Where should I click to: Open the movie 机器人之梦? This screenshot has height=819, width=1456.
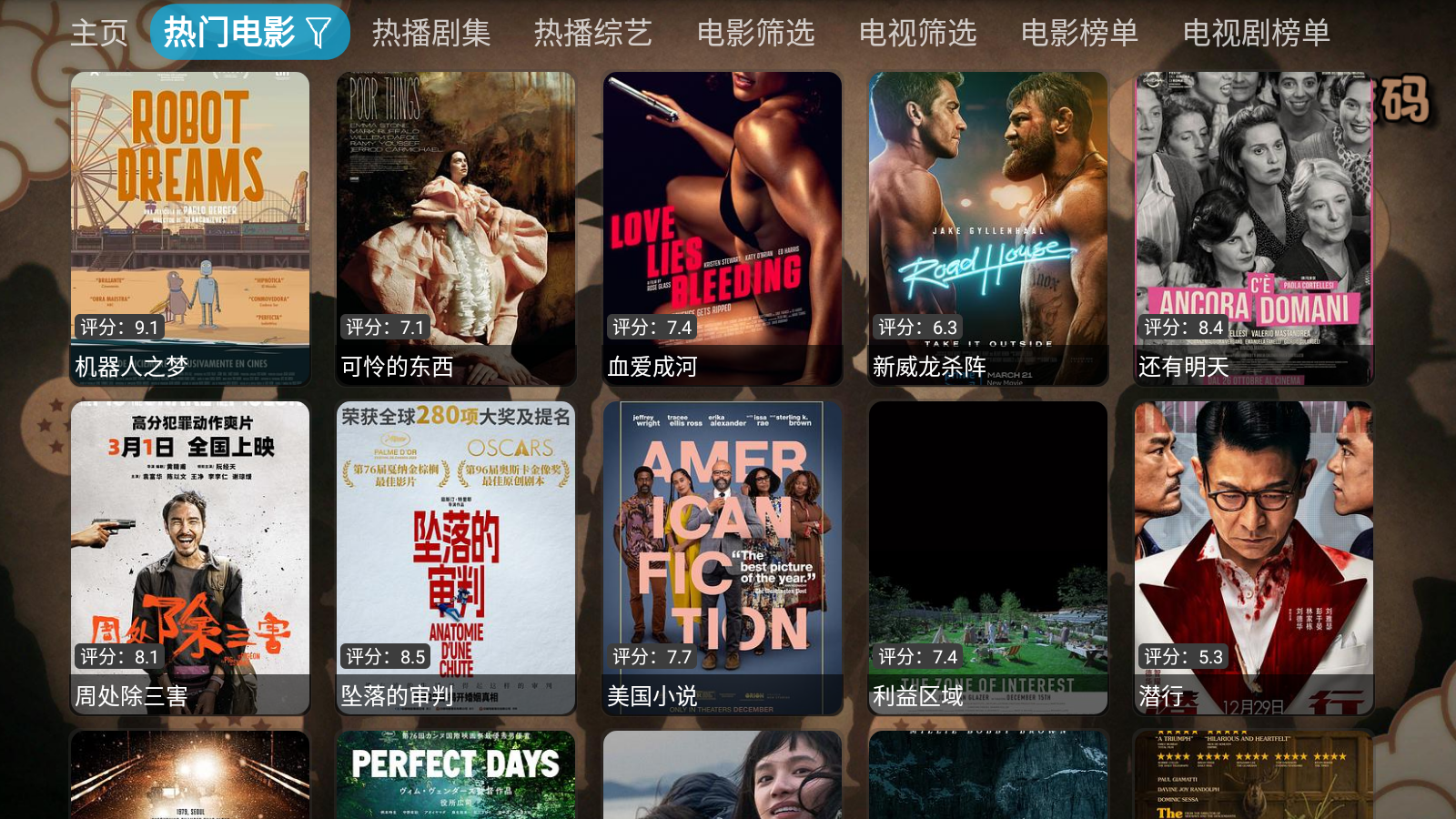tap(190, 227)
